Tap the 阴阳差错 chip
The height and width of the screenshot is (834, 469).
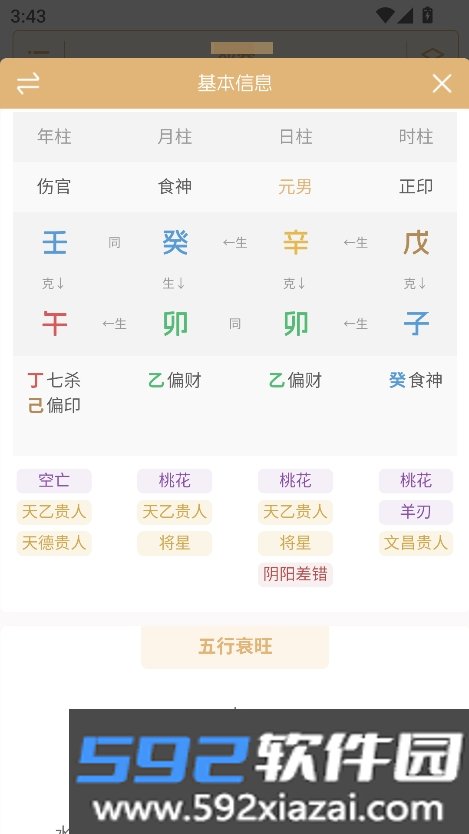tap(295, 574)
